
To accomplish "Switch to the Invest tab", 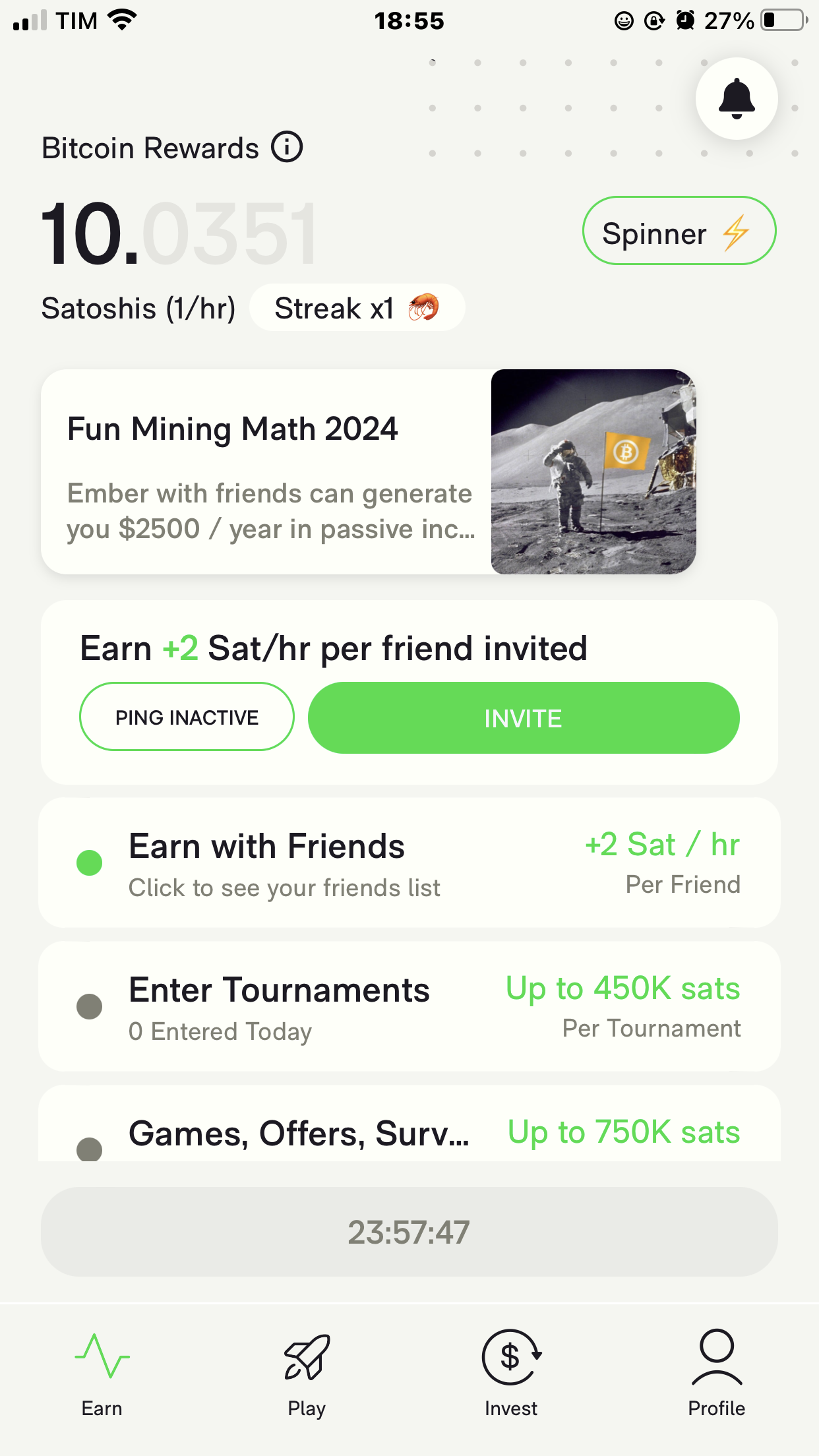I will [511, 1373].
